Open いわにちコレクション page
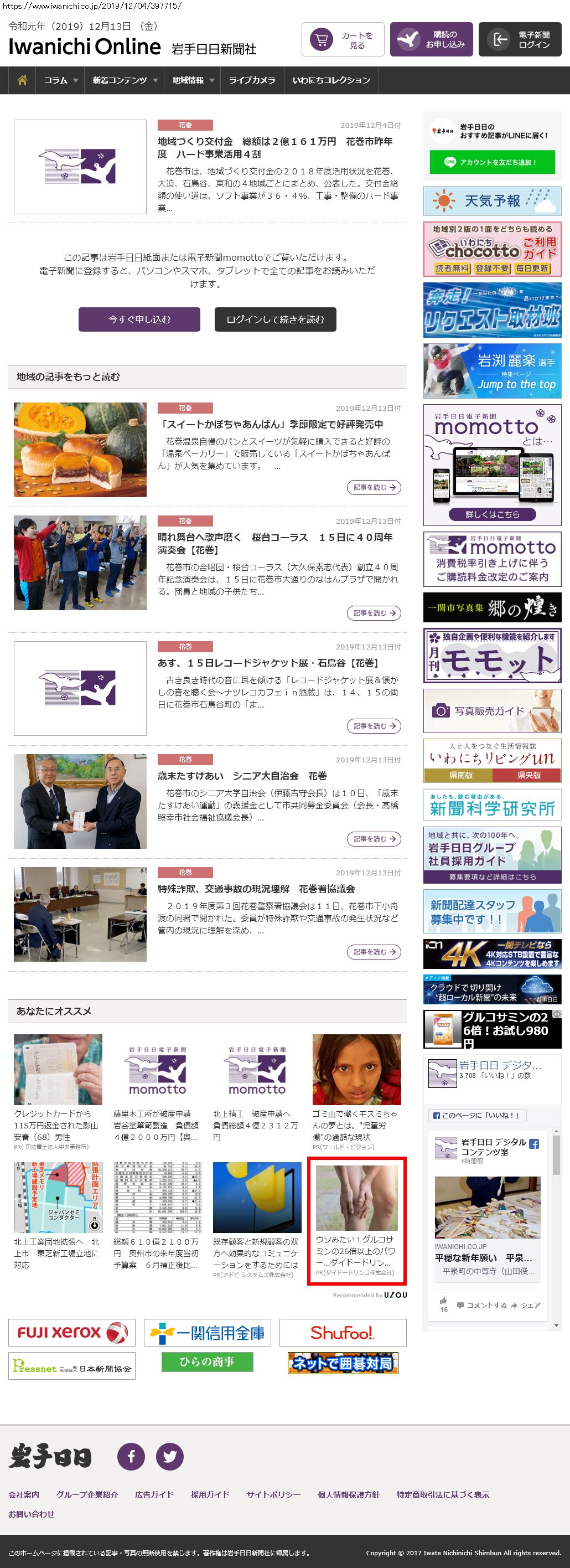The height and width of the screenshot is (1568, 570). (331, 80)
